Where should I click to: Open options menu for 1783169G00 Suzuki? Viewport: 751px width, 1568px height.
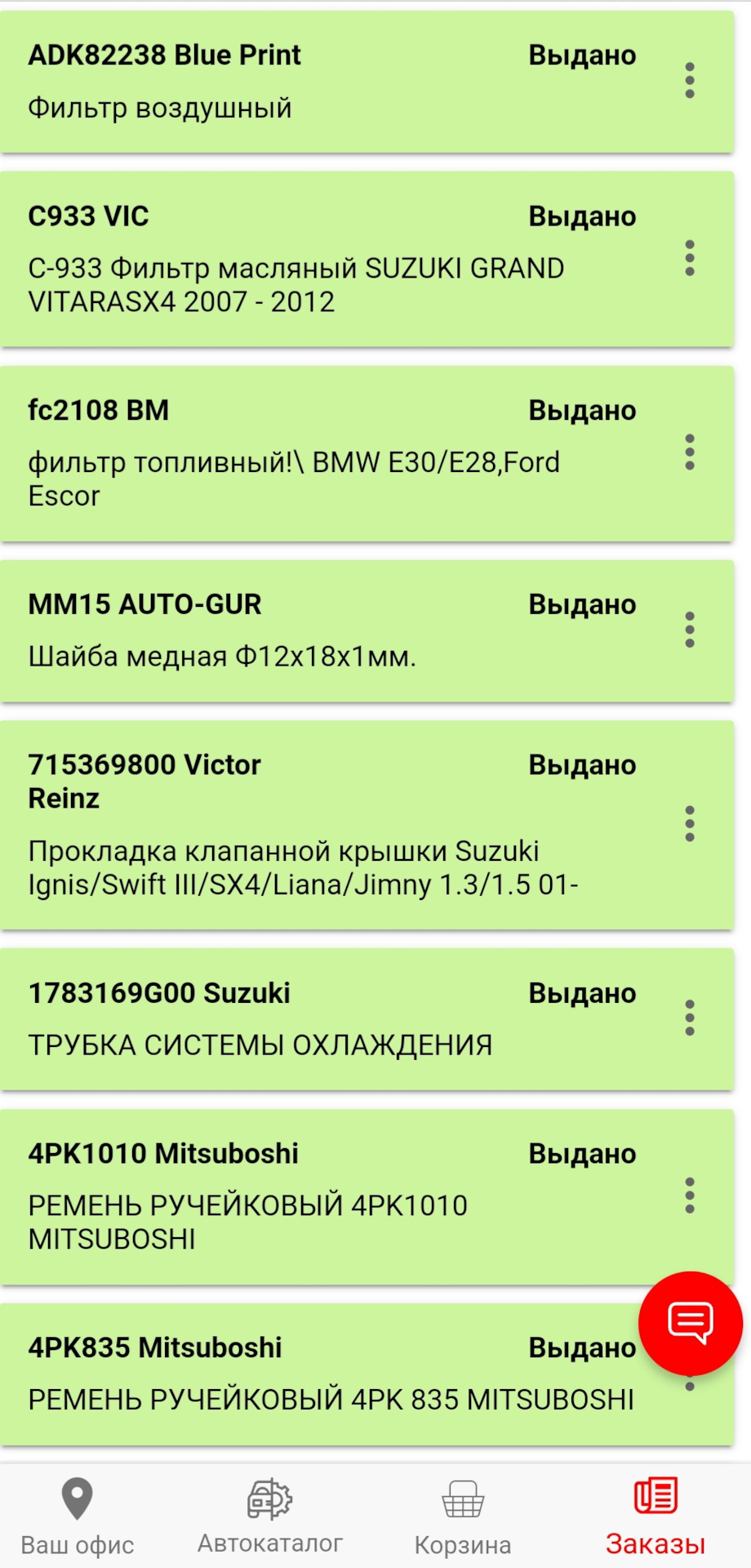(x=690, y=1018)
